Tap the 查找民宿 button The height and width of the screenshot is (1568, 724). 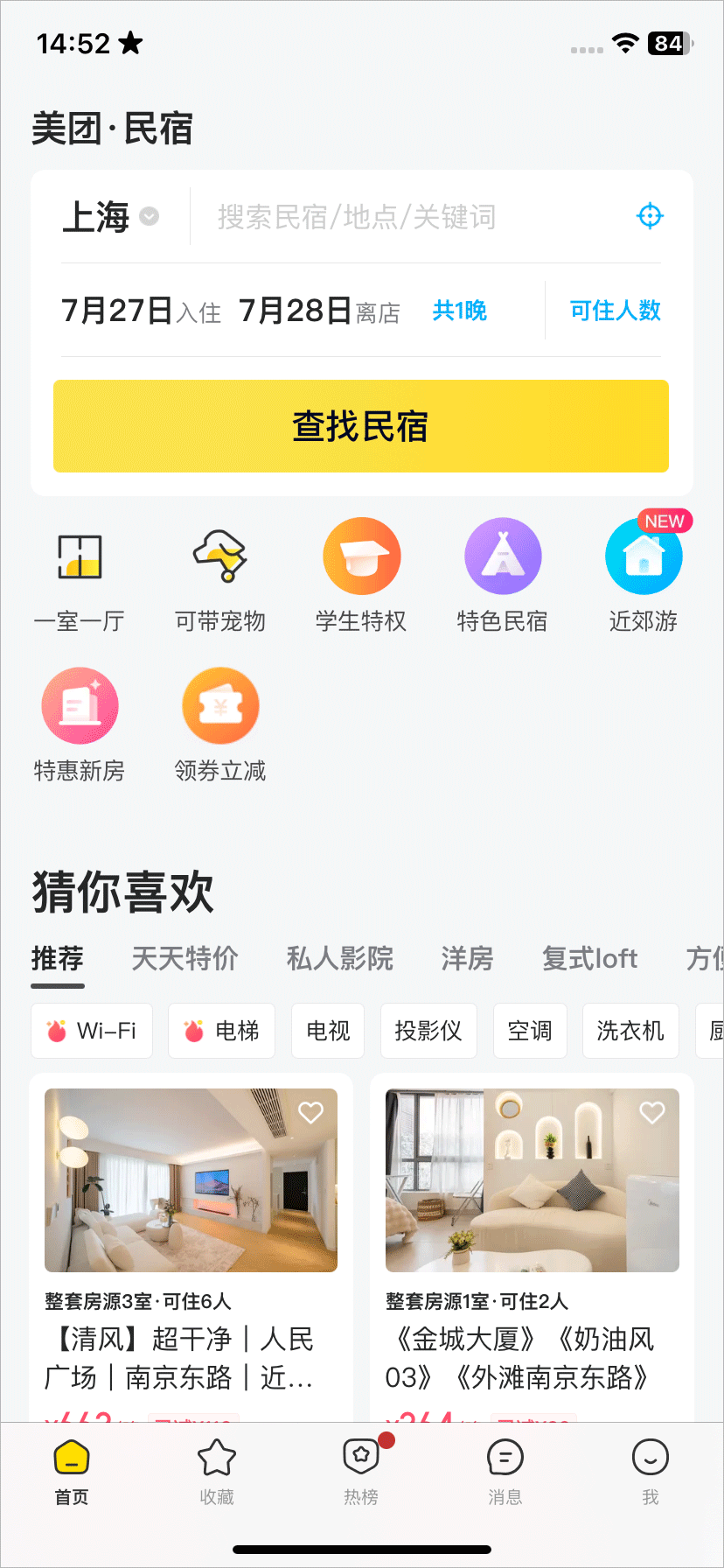click(361, 426)
